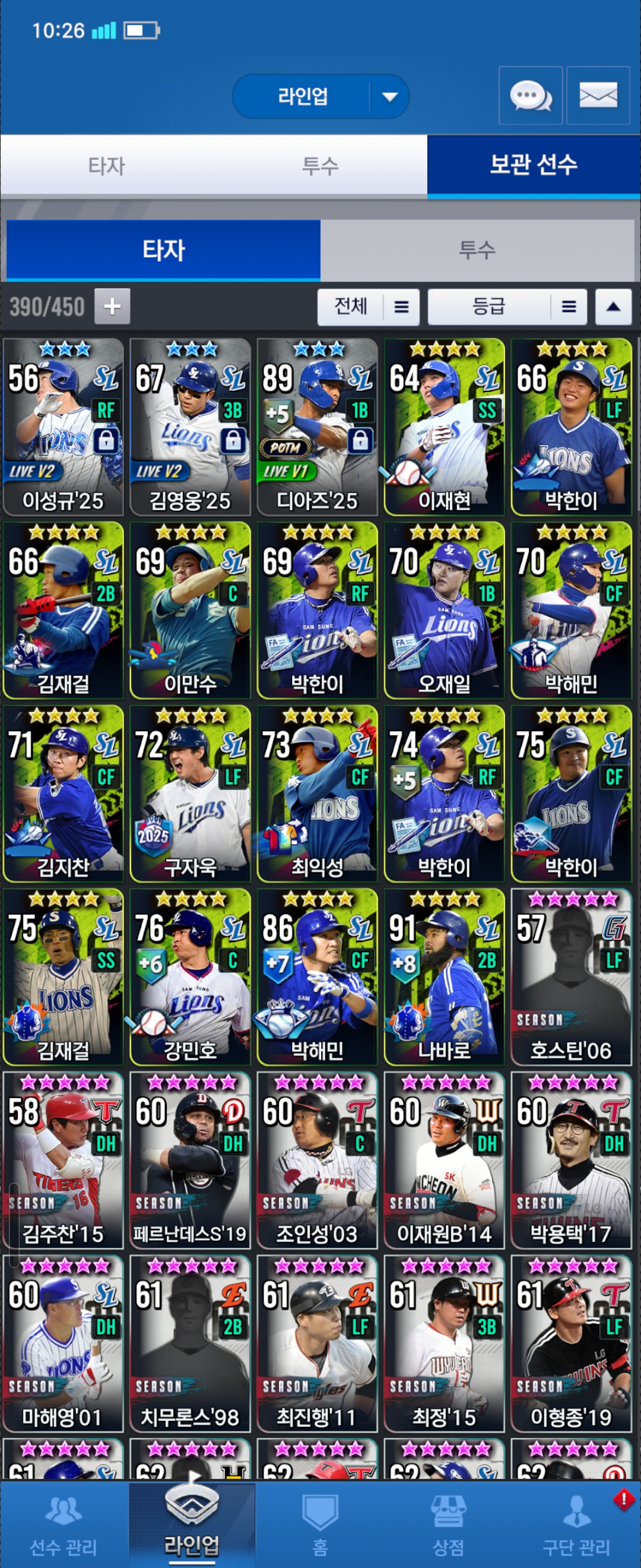Image resolution: width=641 pixels, height=1568 pixels.
Task: Open the 상점 shop tab
Action: pos(448,1526)
